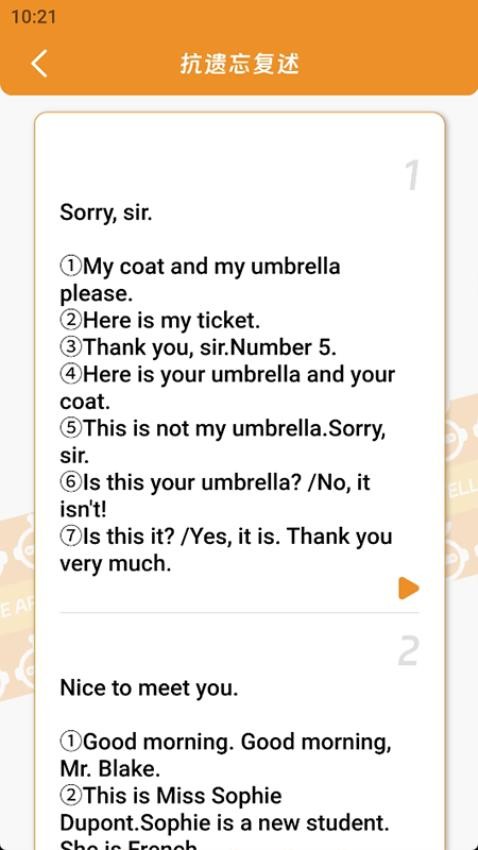Go back using the header arrow
478x850 pixels.
pos(39,63)
